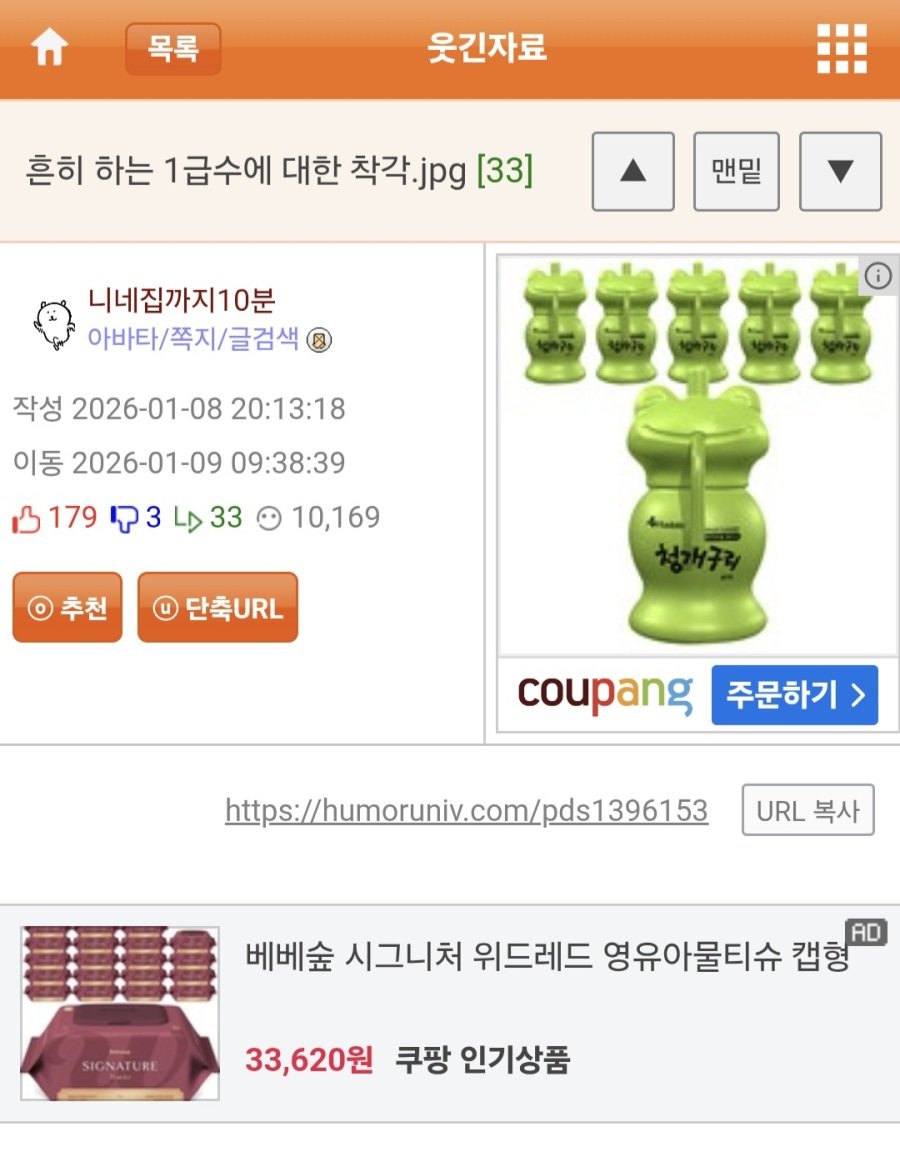Image resolution: width=900 pixels, height=1172 pixels.
Task: Jump to bottom with 맨밑 button
Action: tap(736, 171)
